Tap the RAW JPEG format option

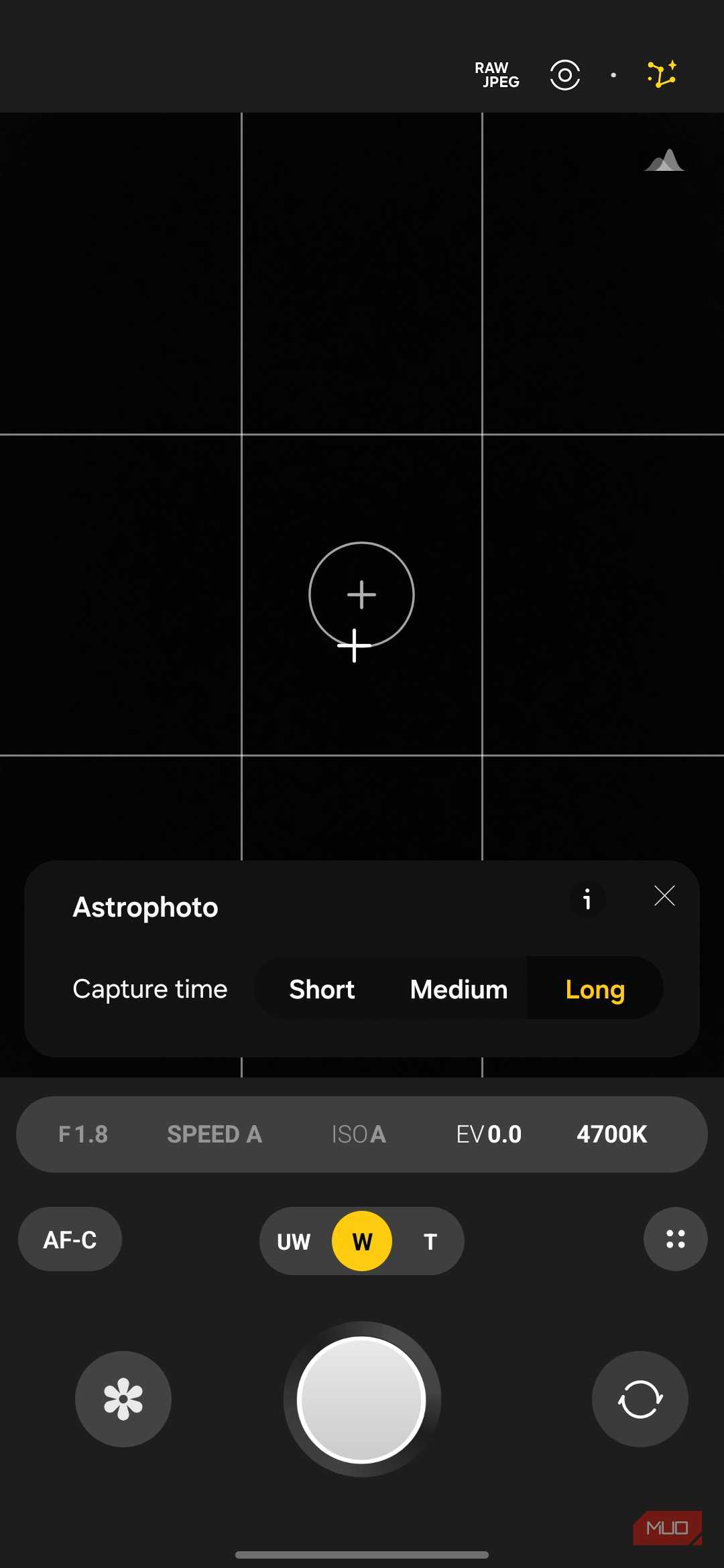(497, 75)
